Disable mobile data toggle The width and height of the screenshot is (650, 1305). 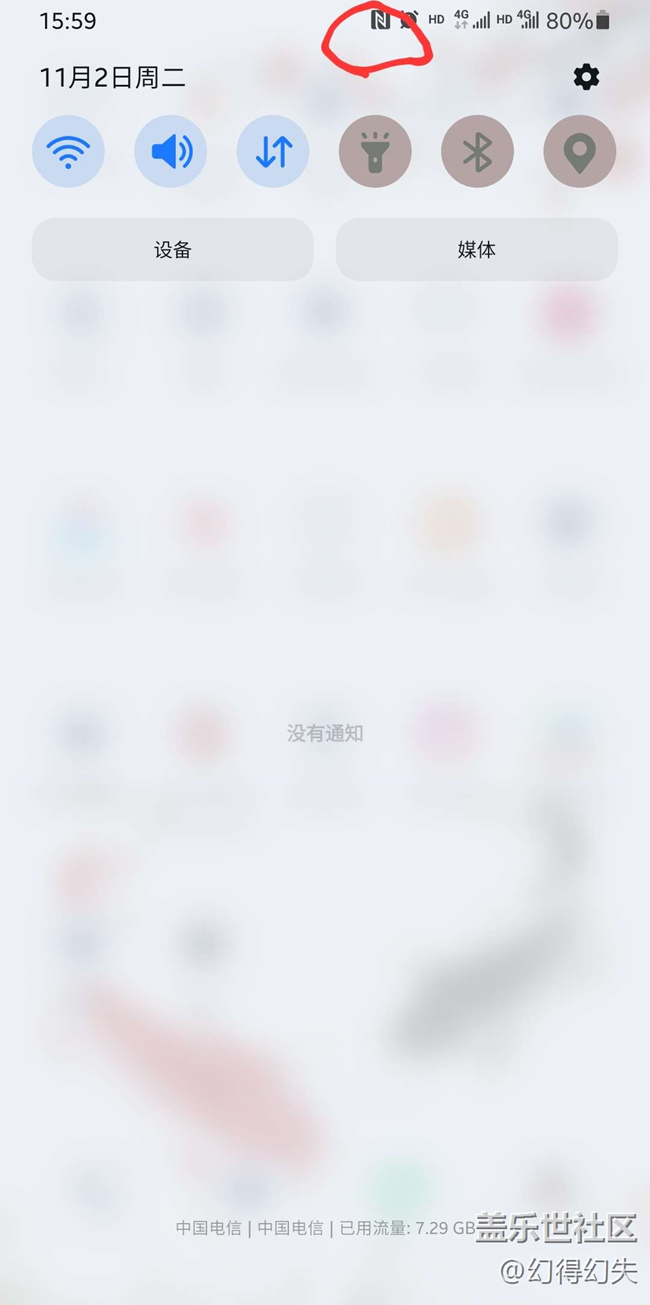click(273, 152)
